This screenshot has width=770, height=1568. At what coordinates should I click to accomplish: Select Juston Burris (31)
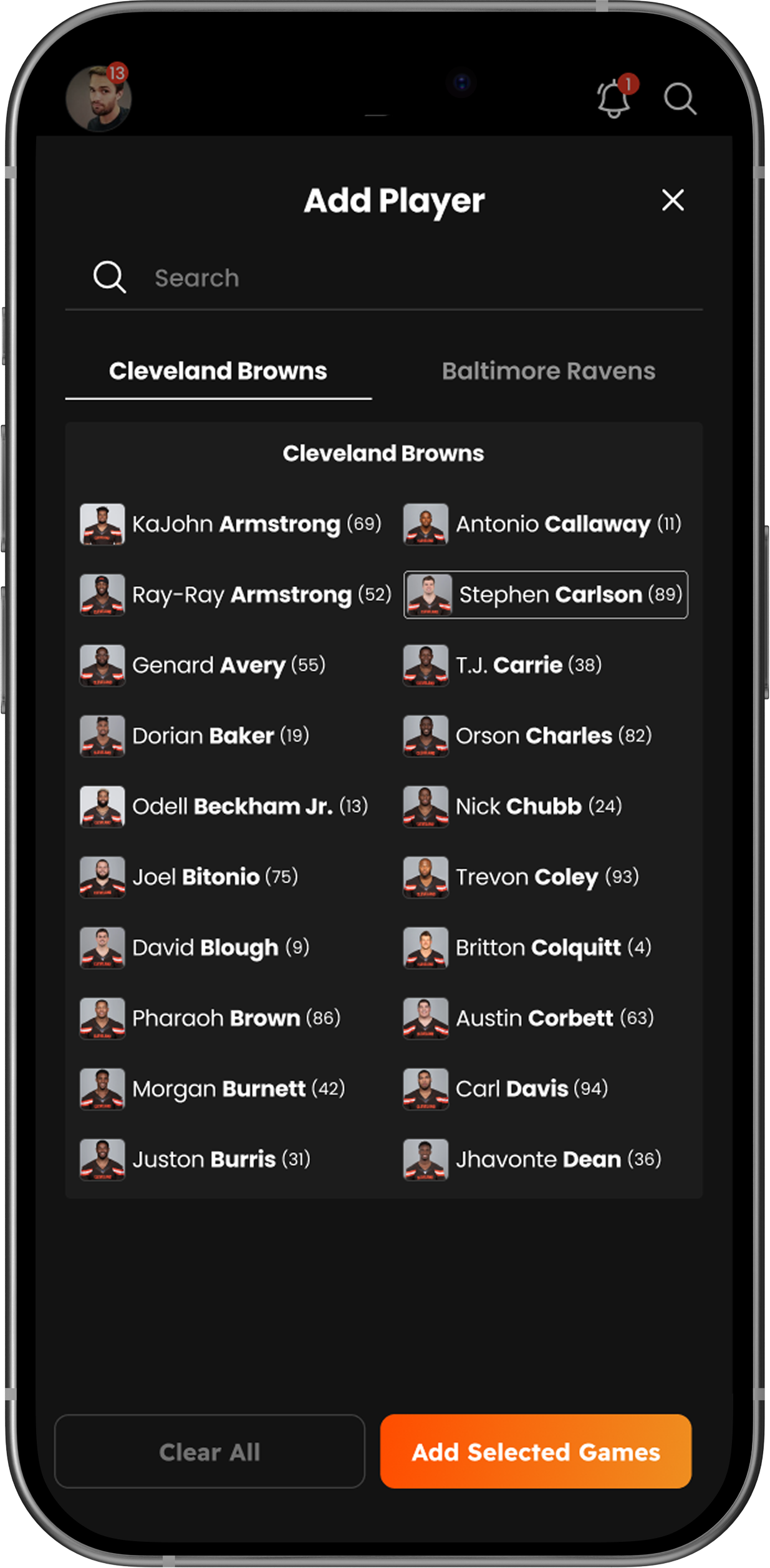(x=196, y=1159)
